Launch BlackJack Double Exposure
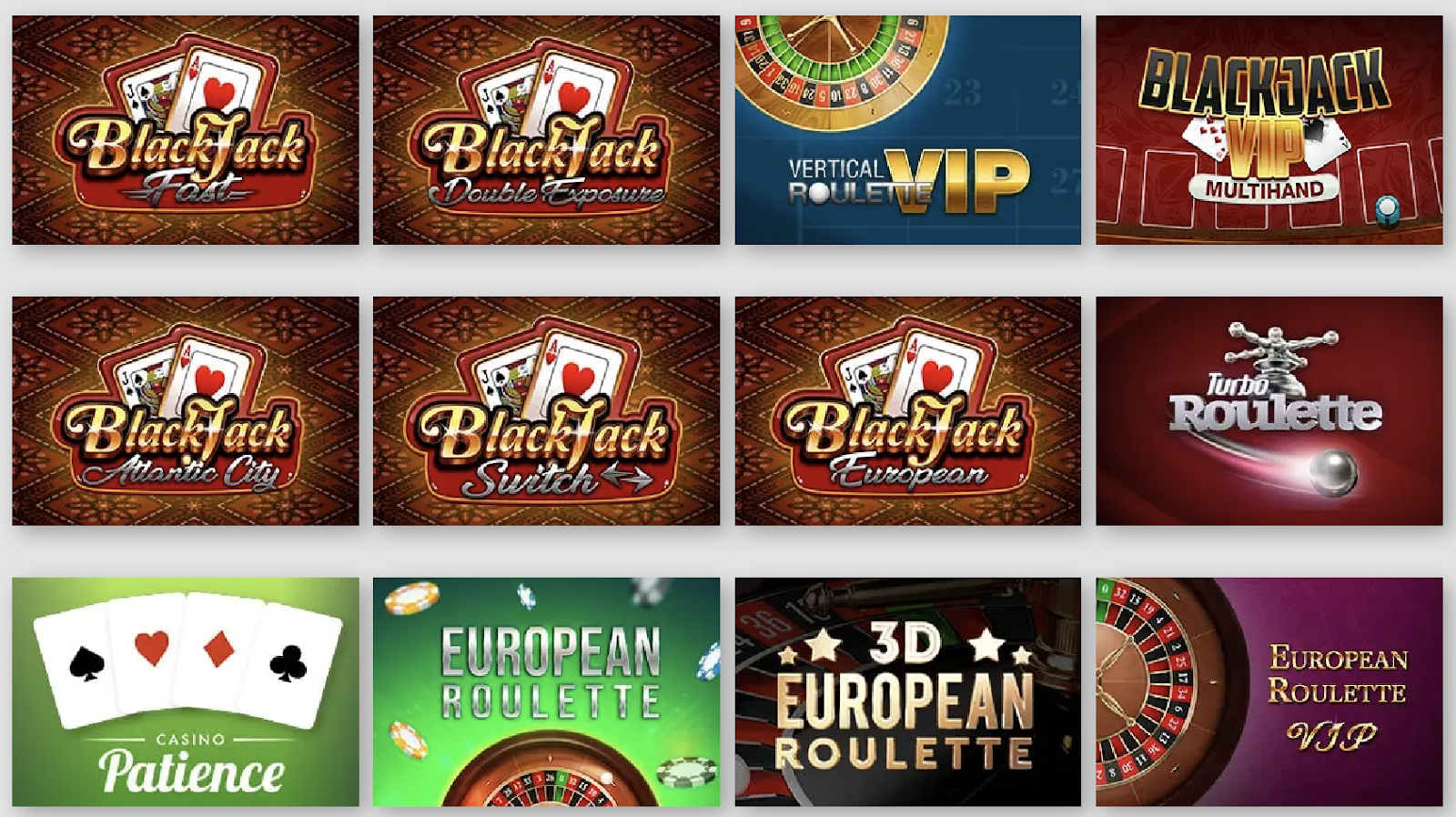Screen dimensions: 1456x817 (546, 130)
